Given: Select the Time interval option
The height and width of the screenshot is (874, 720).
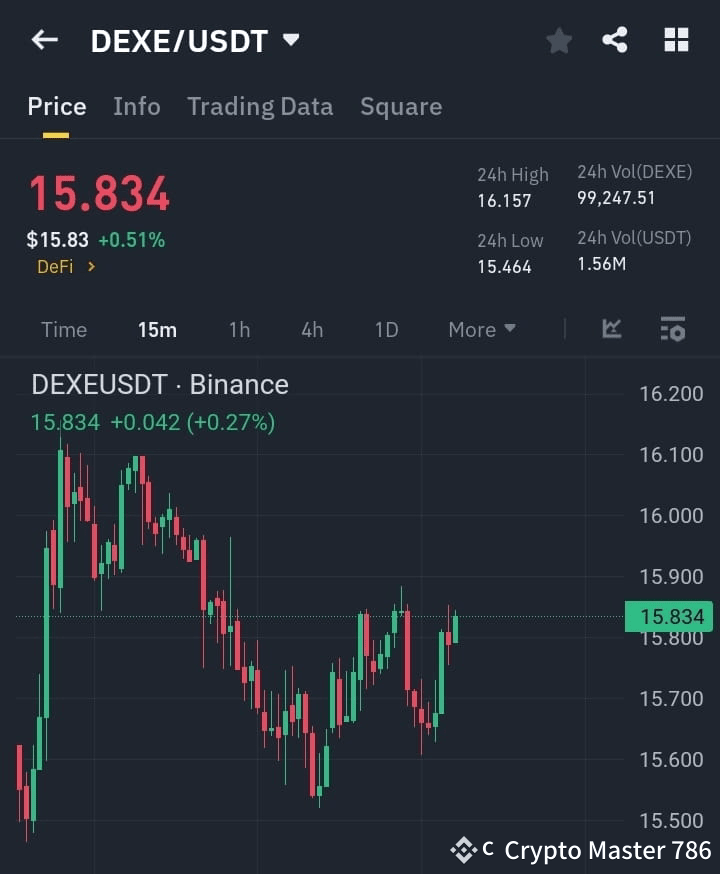Looking at the screenshot, I should pyautogui.click(x=64, y=329).
